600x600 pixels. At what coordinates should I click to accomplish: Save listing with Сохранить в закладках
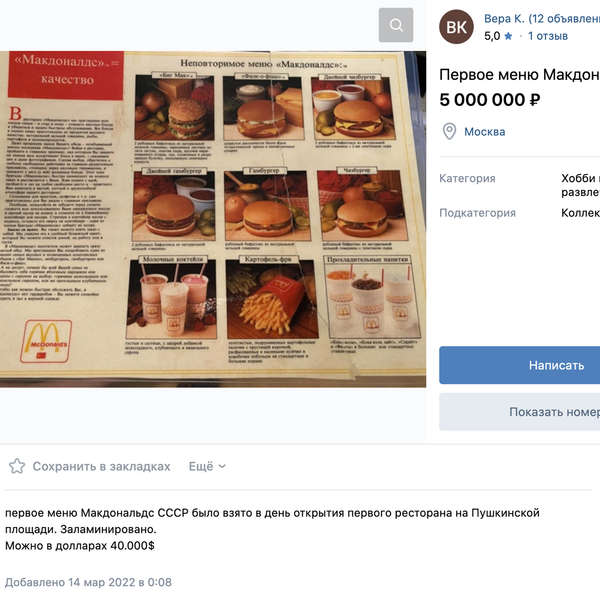[x=90, y=466]
